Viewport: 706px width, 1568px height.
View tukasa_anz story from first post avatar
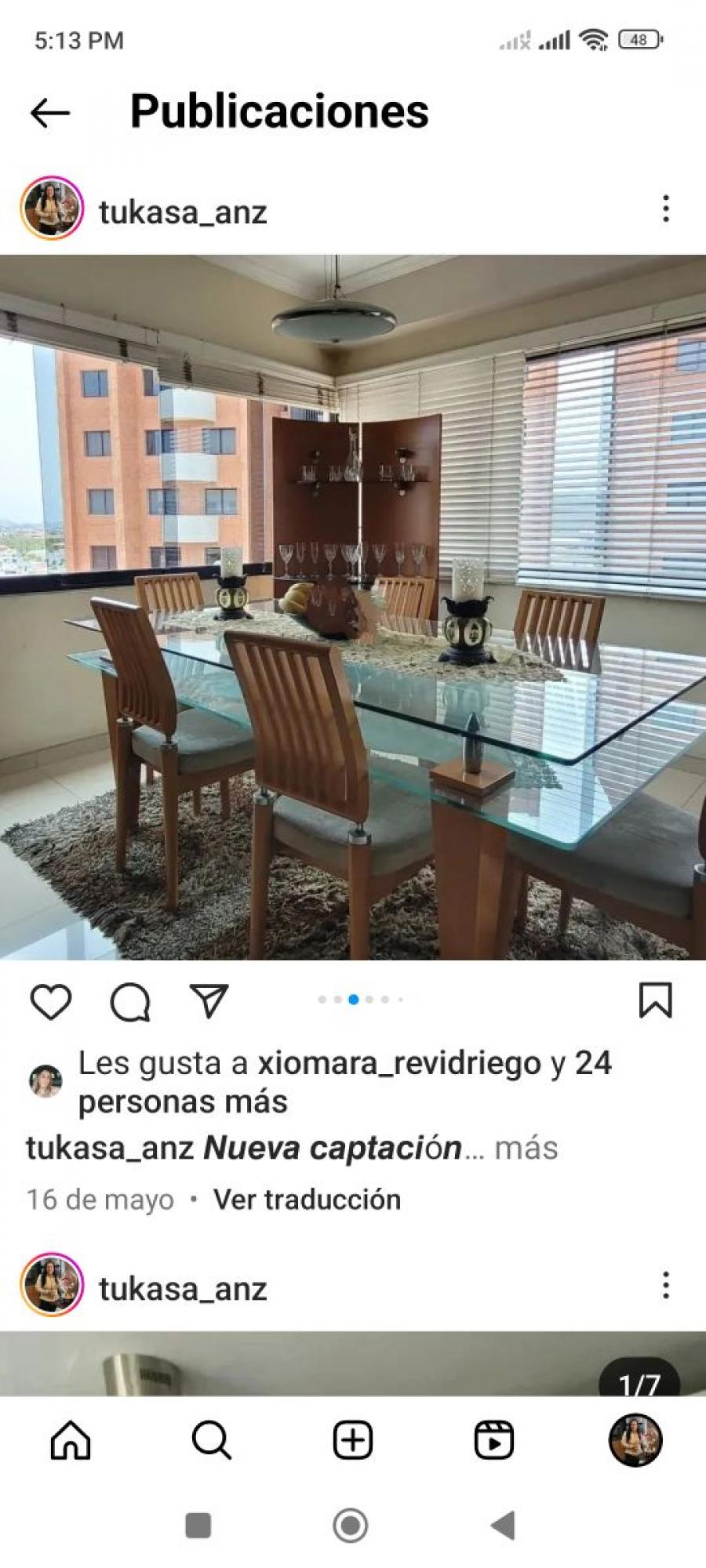coord(52,209)
